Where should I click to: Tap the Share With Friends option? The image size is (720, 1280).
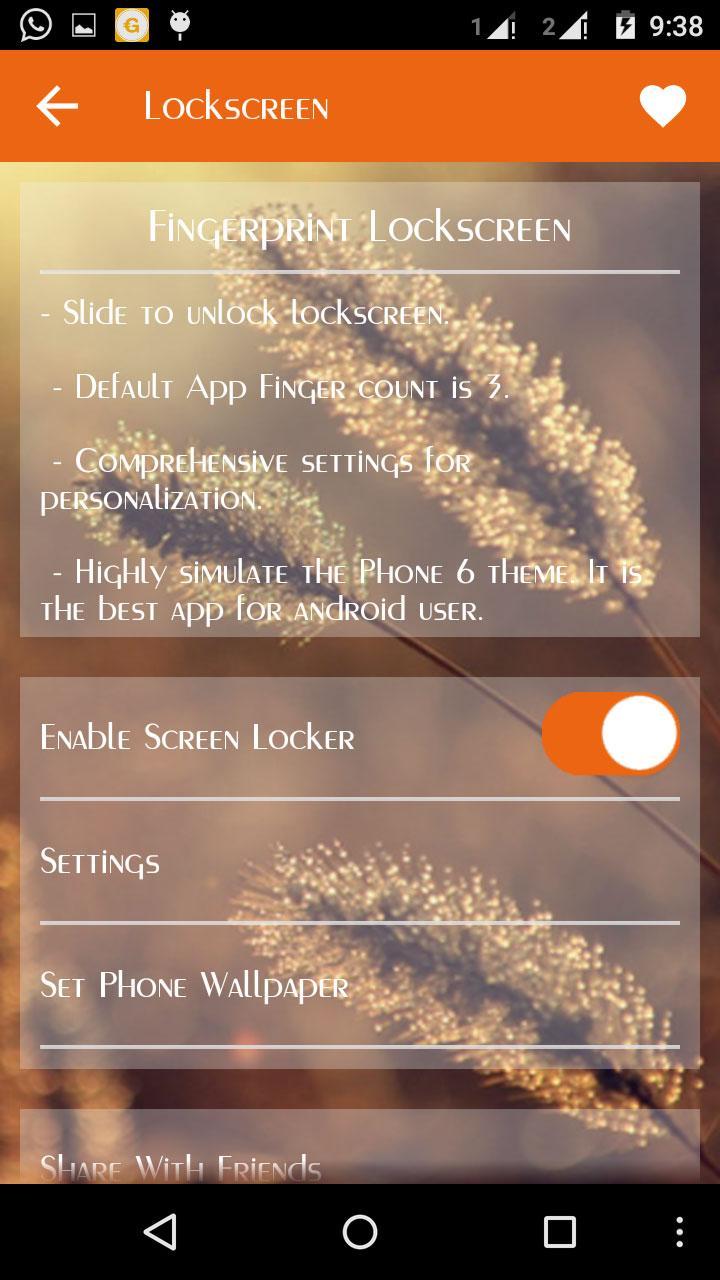pyautogui.click(x=179, y=1166)
